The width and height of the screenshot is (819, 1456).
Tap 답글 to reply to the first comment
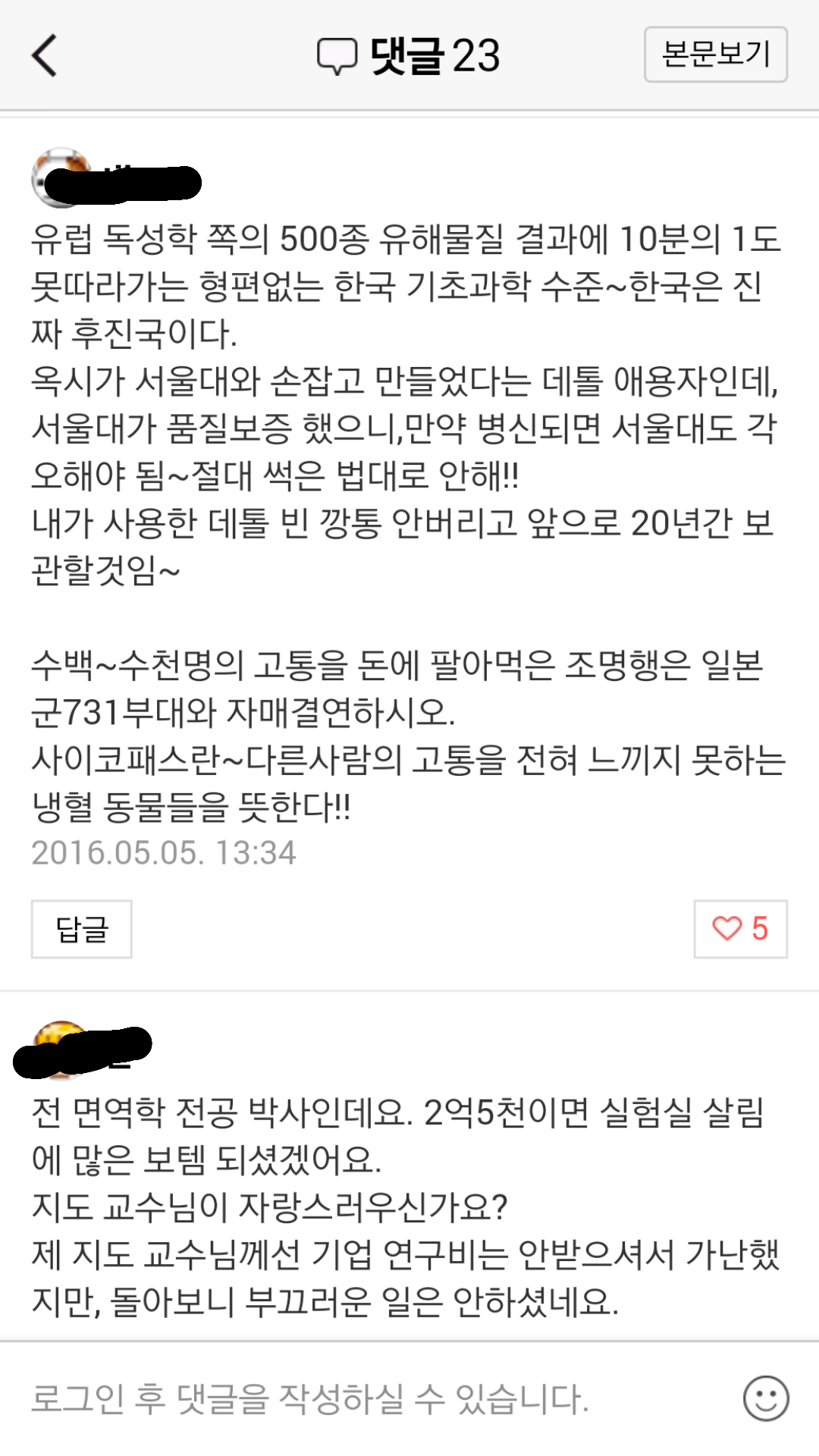(82, 929)
